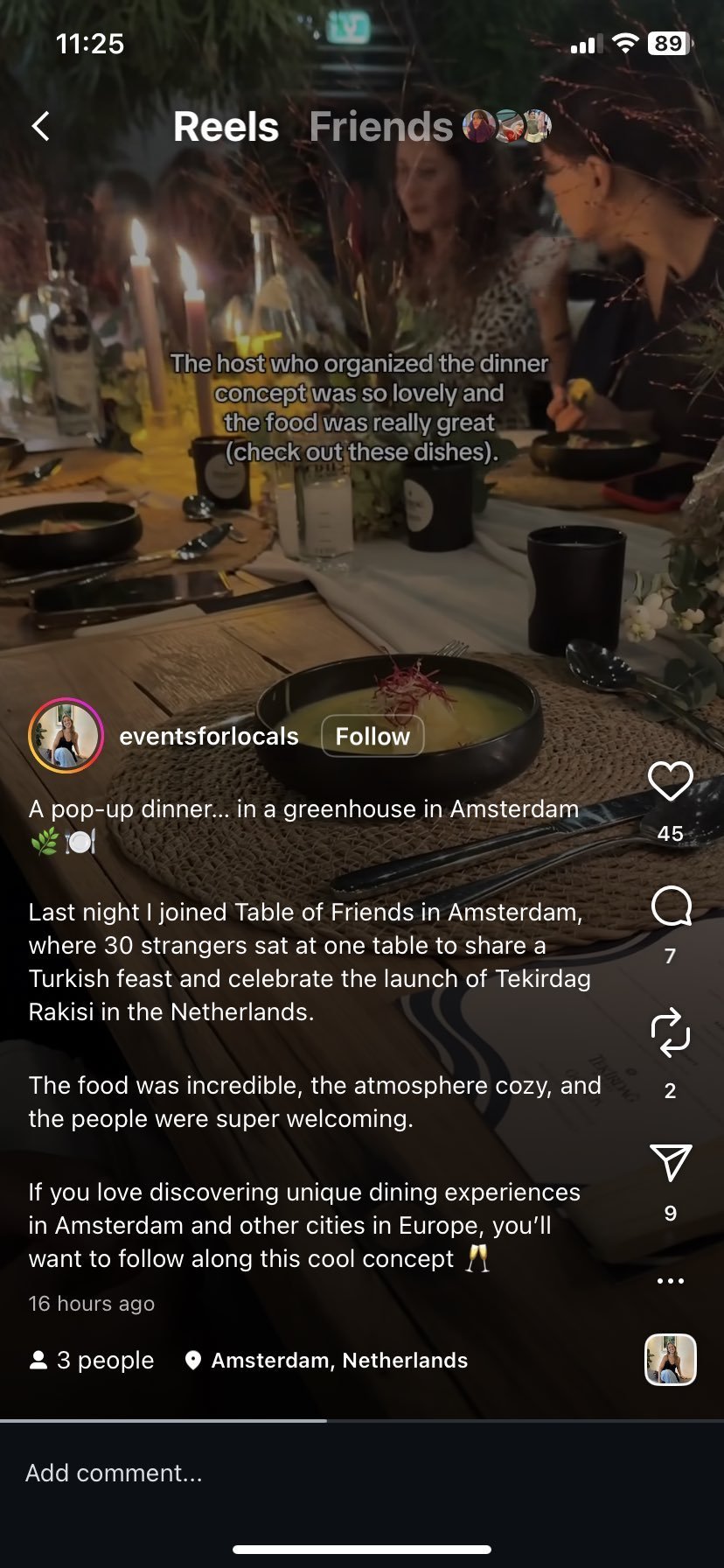The image size is (724, 1568).
Task: Share the reel via paper plane
Action: pos(671,1162)
